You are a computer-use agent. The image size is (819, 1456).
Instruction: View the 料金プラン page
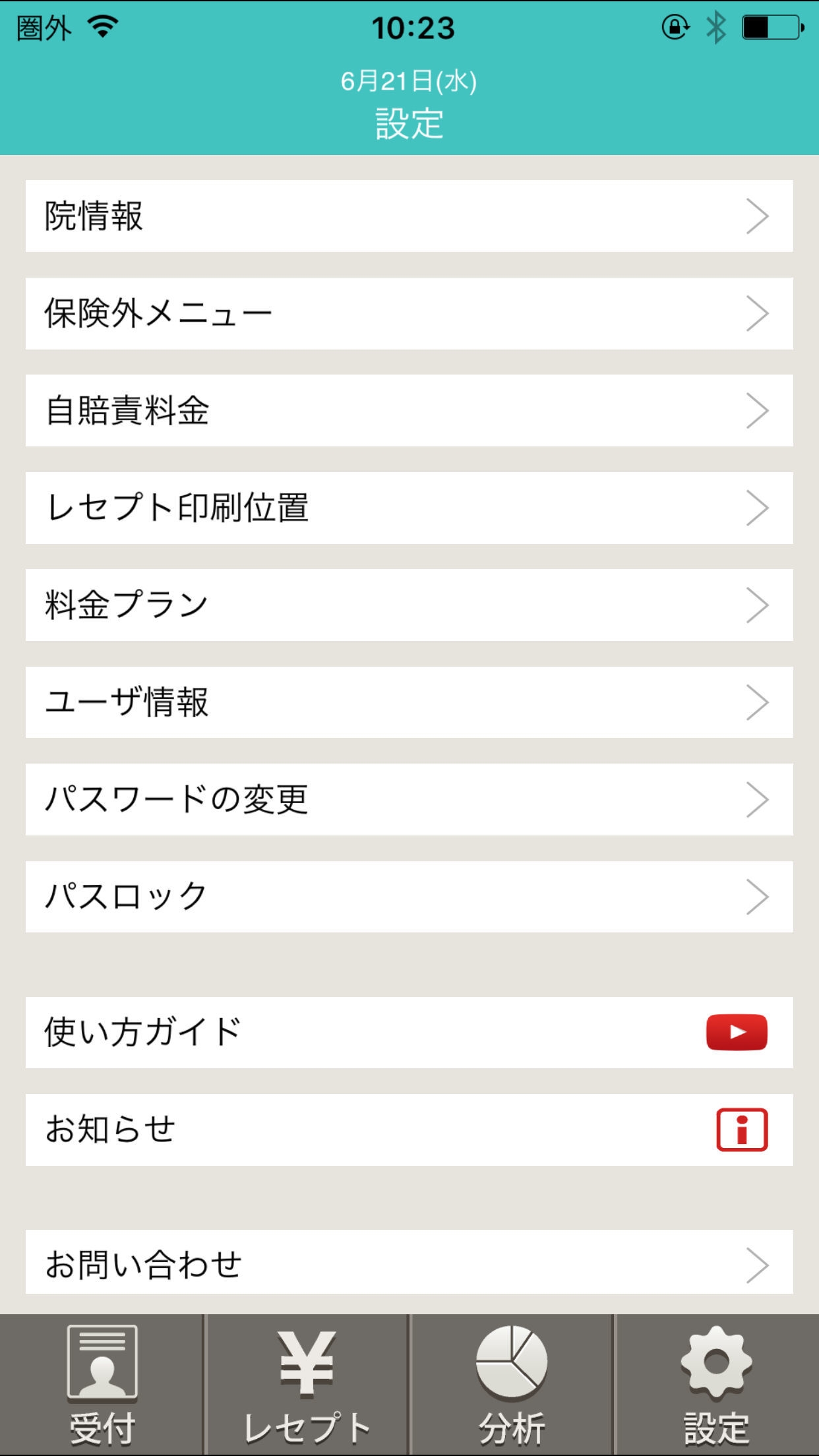coord(409,605)
